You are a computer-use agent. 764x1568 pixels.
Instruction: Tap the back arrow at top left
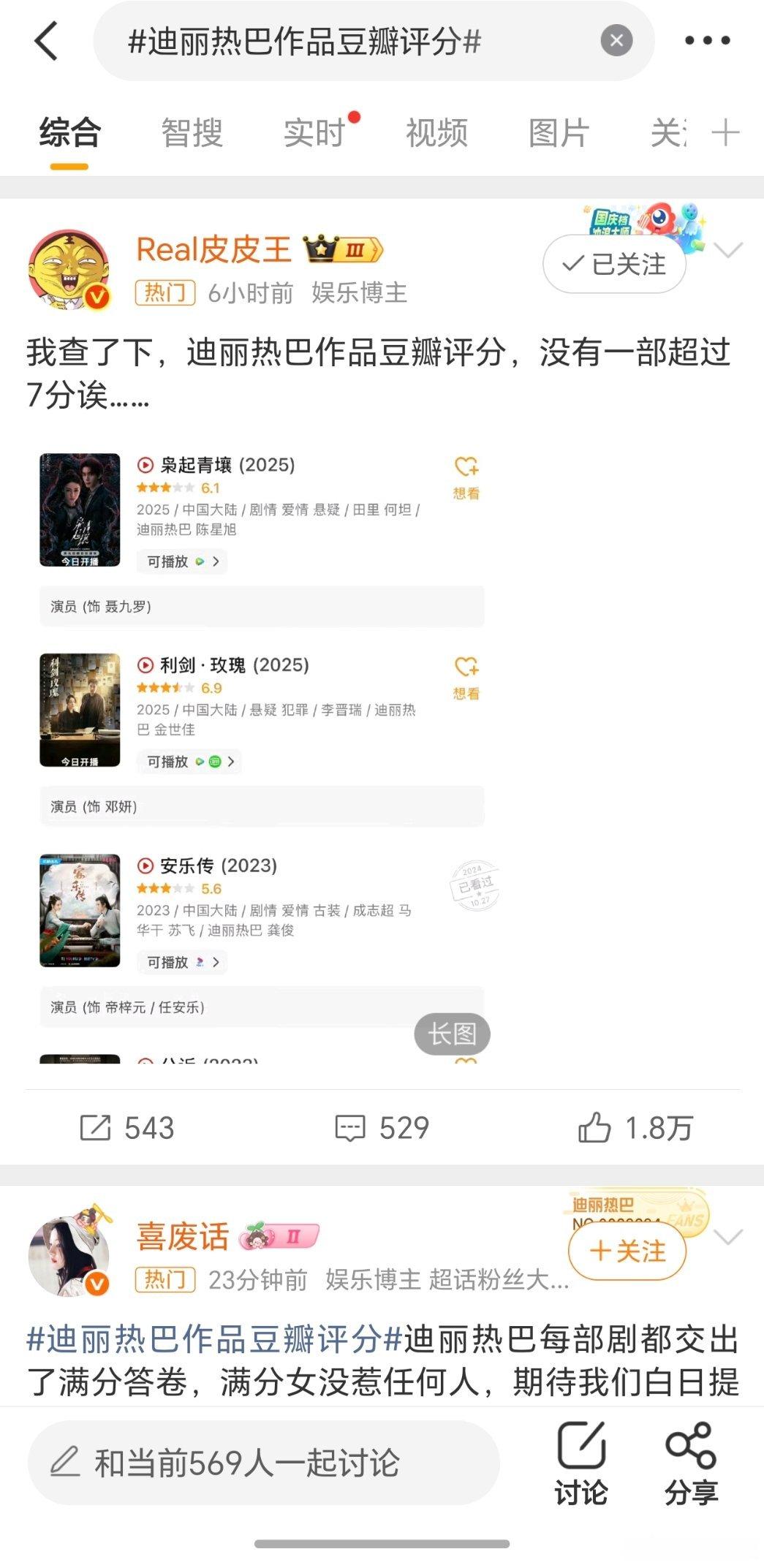46,40
